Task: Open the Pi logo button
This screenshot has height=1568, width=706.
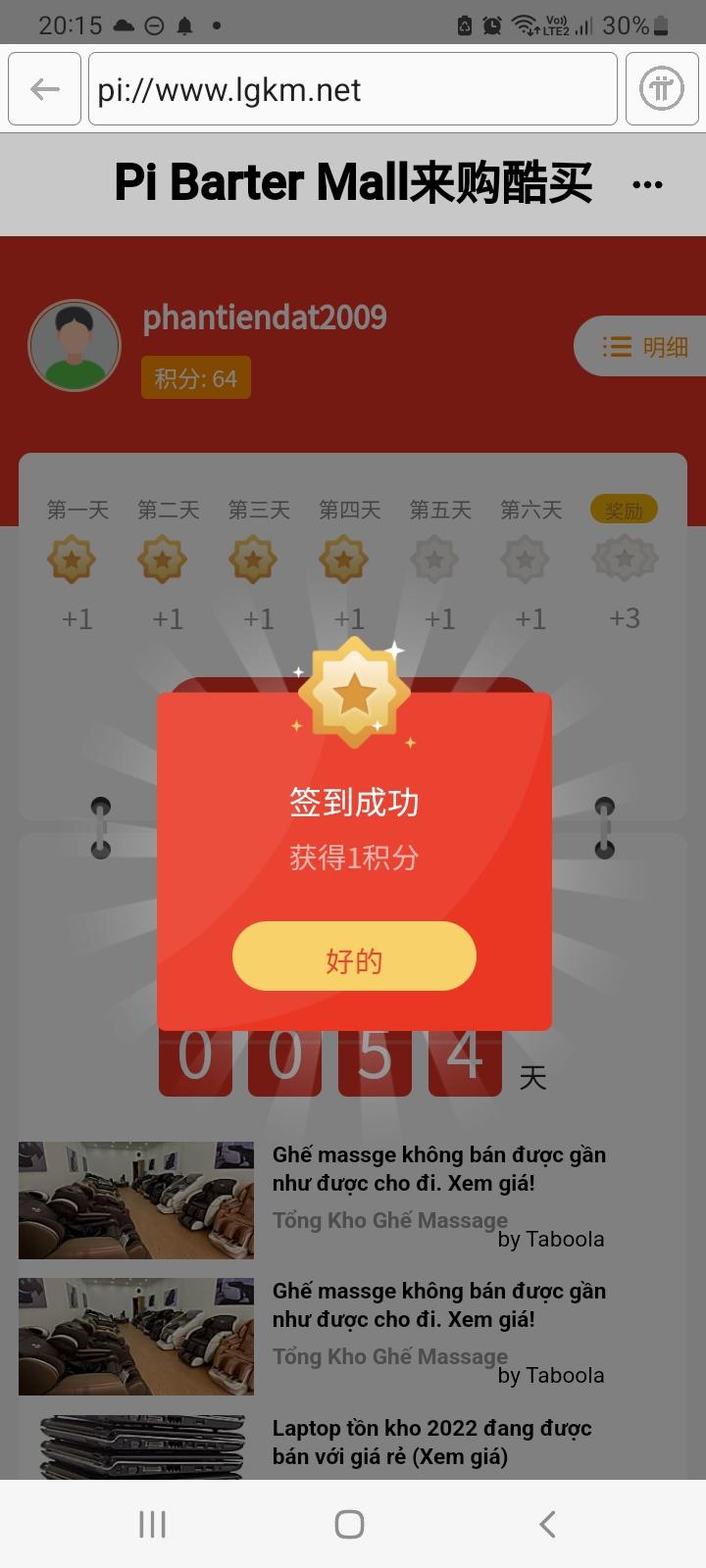Action: pyautogui.click(x=662, y=89)
